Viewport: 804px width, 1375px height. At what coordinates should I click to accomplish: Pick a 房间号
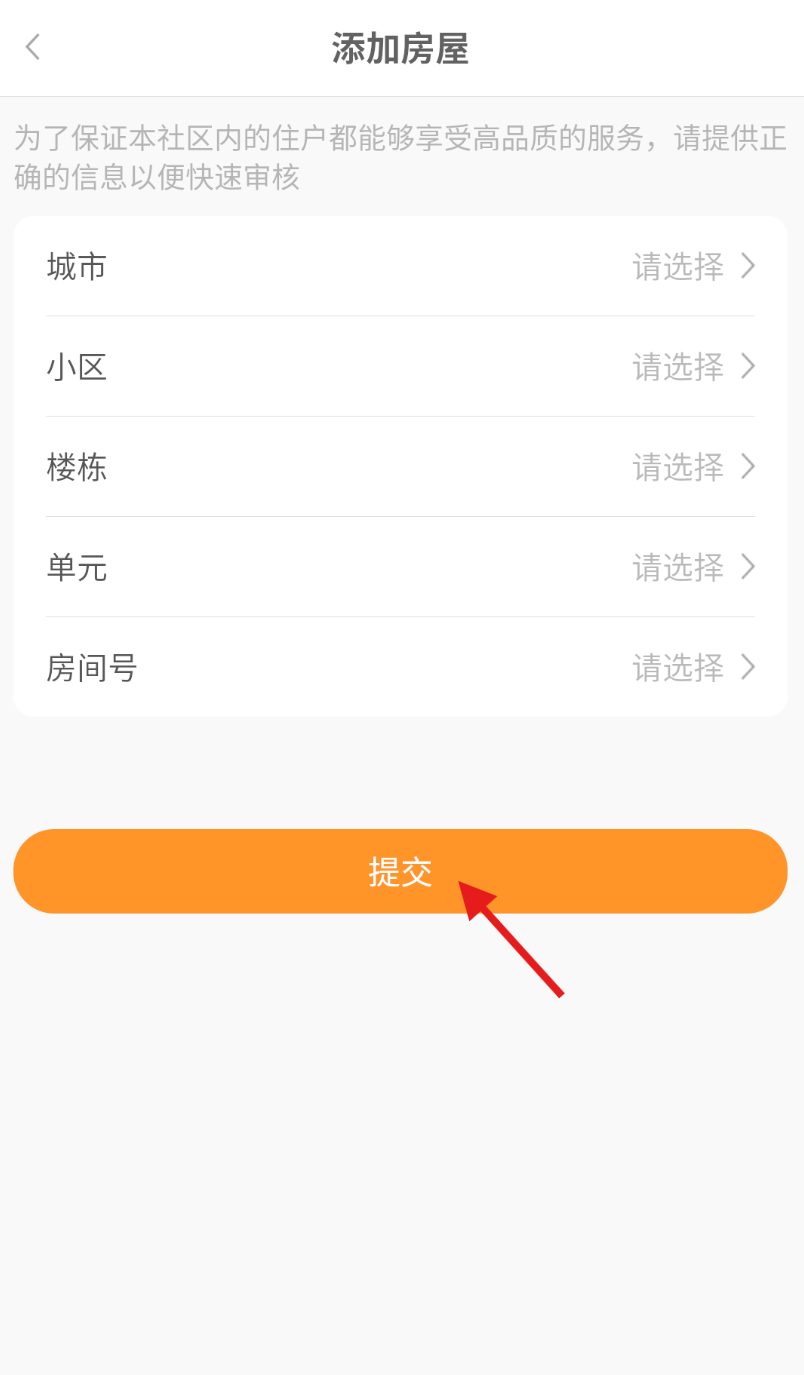pos(400,667)
